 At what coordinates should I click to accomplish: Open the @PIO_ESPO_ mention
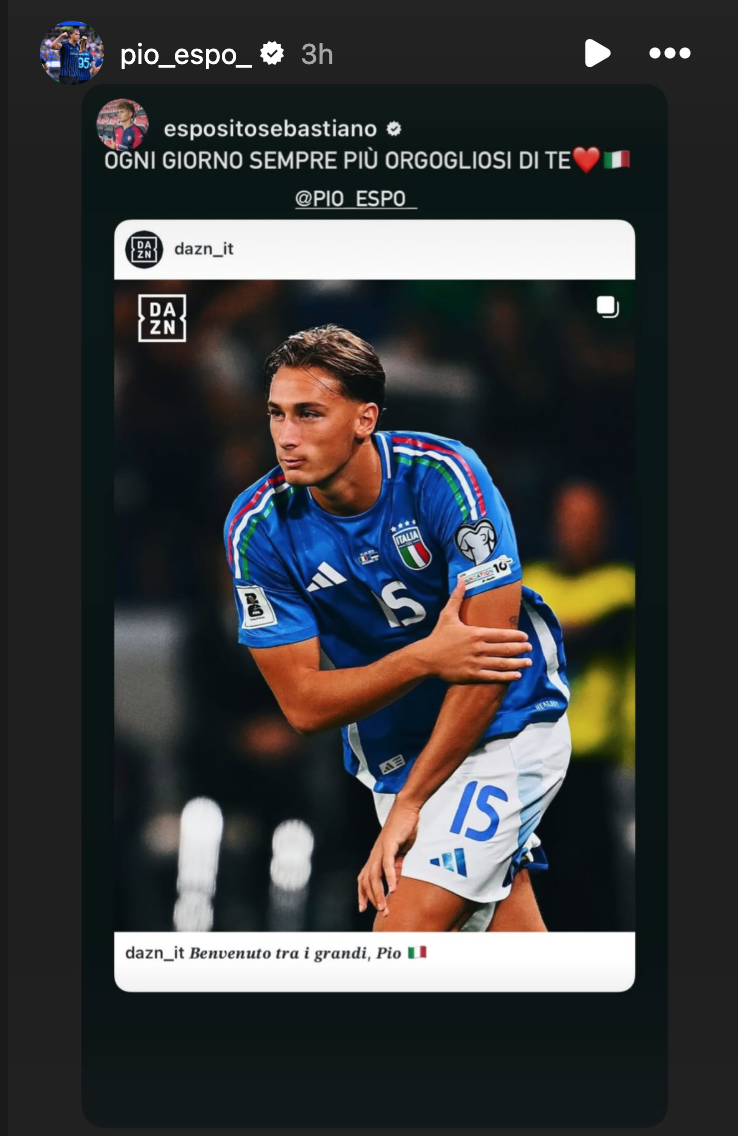tap(355, 198)
